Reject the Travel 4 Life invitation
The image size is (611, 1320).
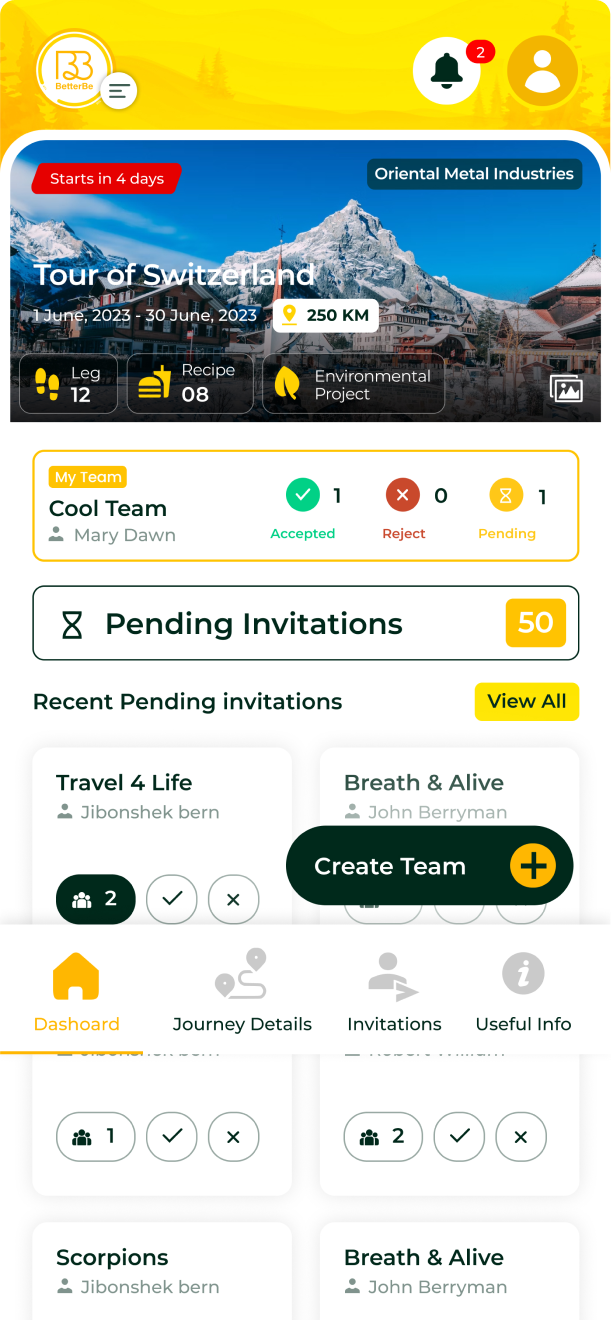[x=233, y=899]
